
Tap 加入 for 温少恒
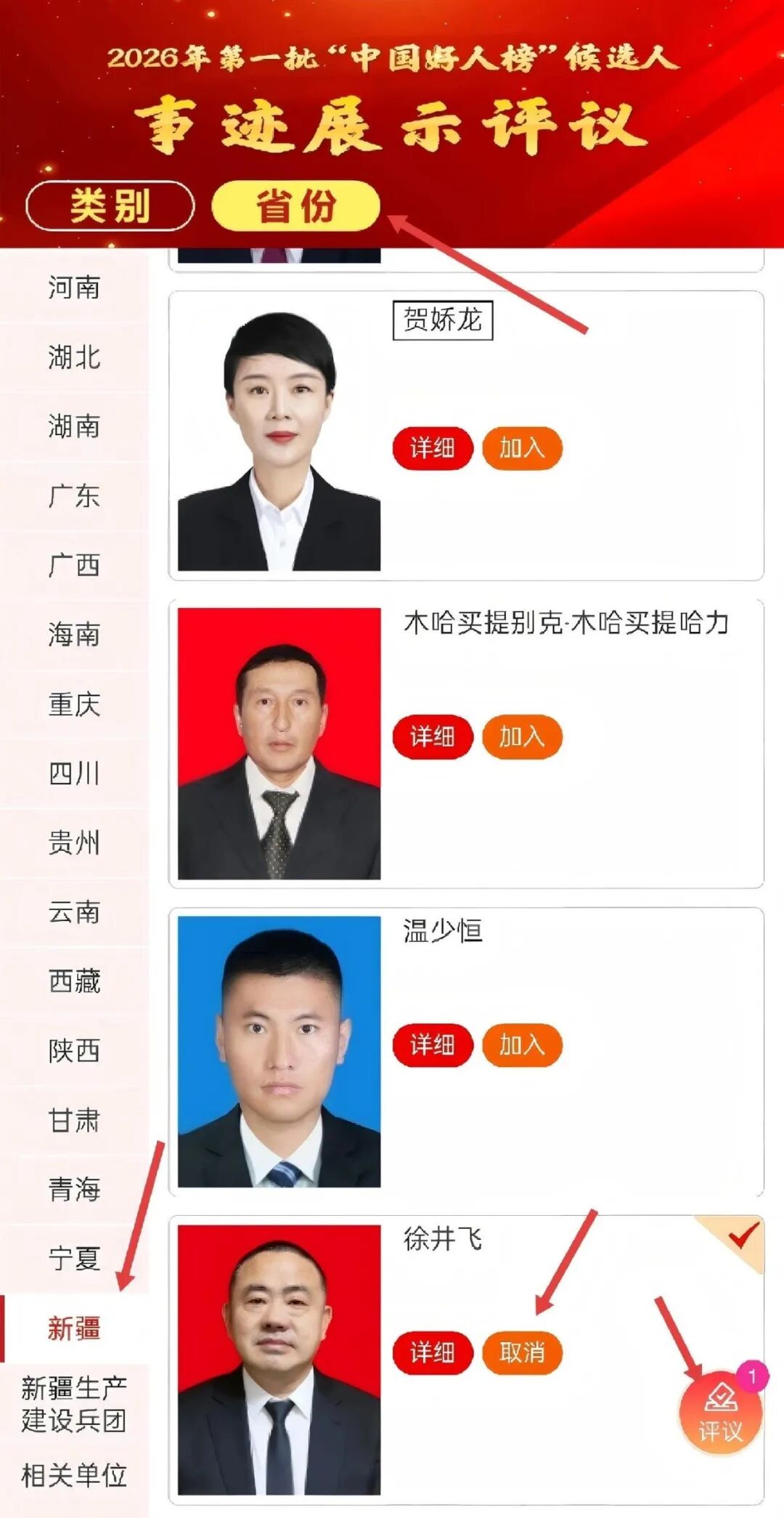[522, 1045]
